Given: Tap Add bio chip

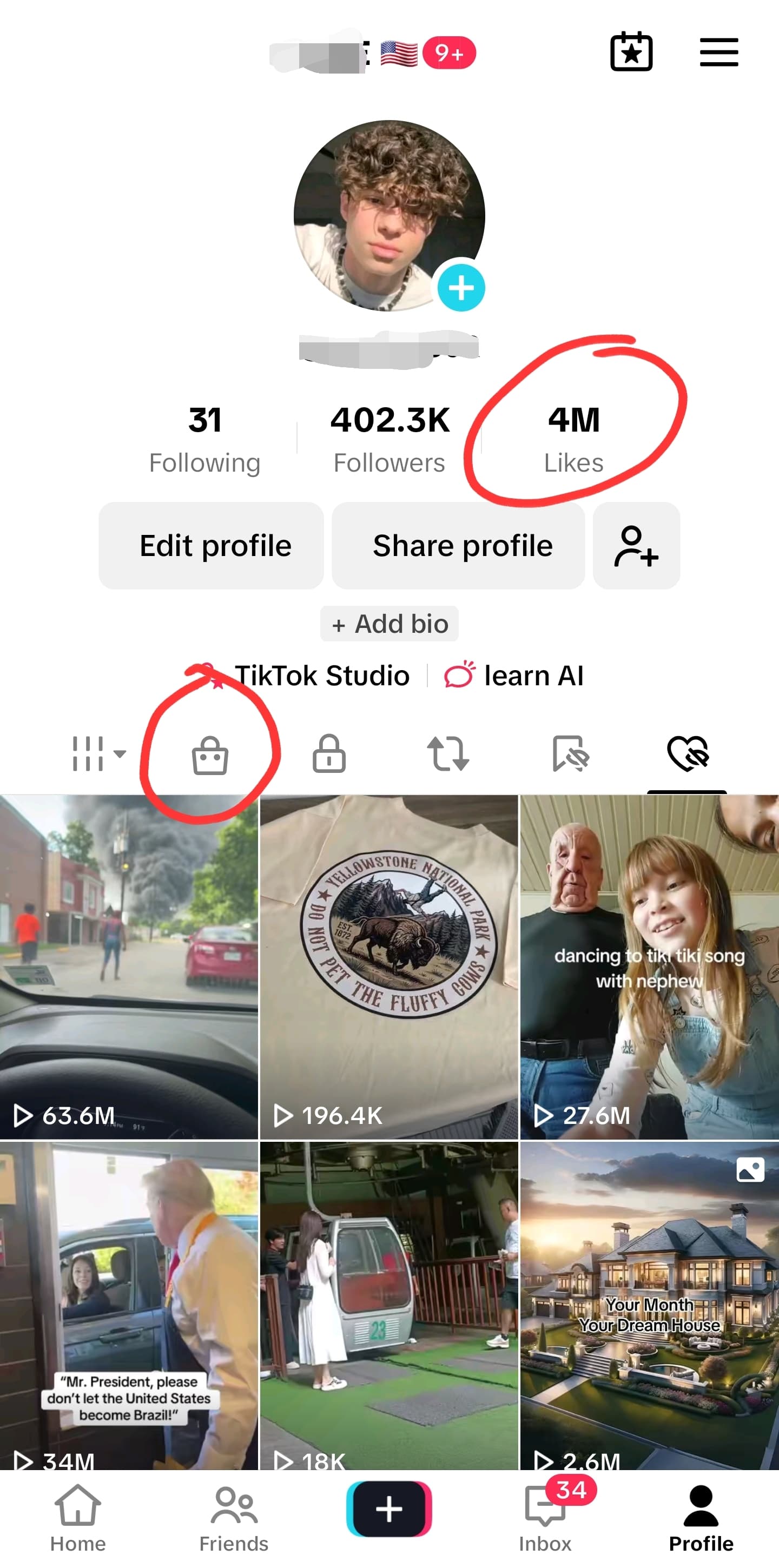Looking at the screenshot, I should 389,624.
